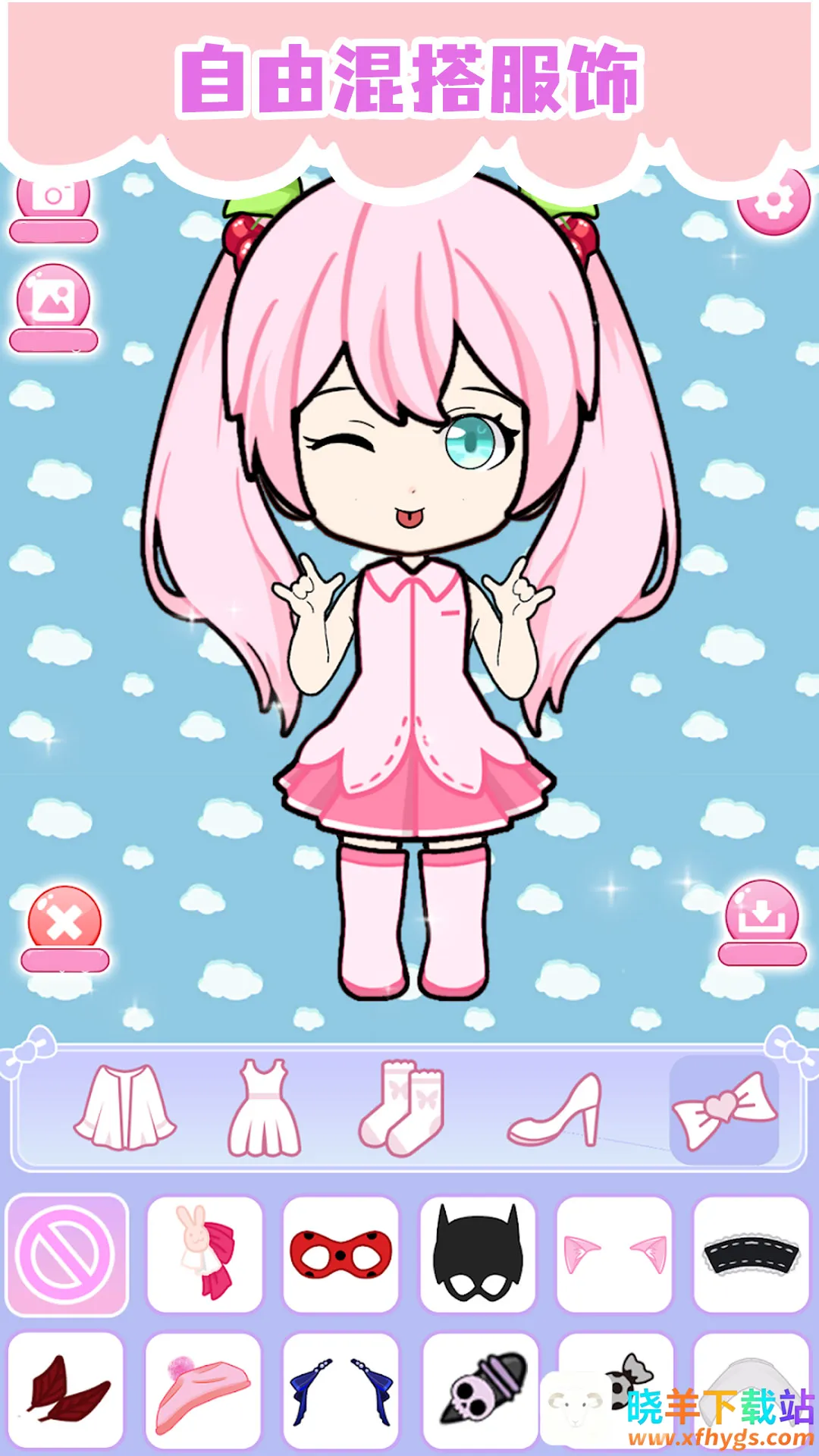This screenshot has height=1456, width=819.
Task: Switch to the dress category tab
Action: (264, 1109)
